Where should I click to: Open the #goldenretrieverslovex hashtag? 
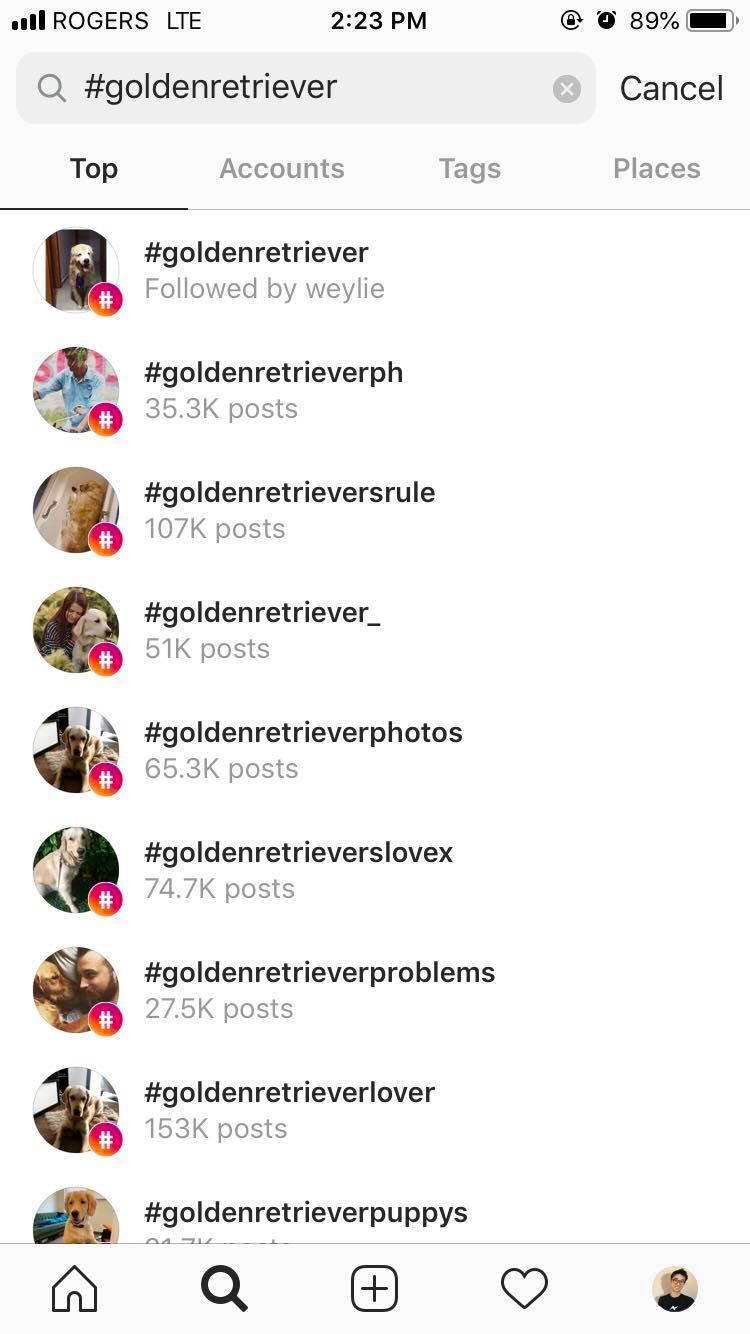click(x=375, y=870)
